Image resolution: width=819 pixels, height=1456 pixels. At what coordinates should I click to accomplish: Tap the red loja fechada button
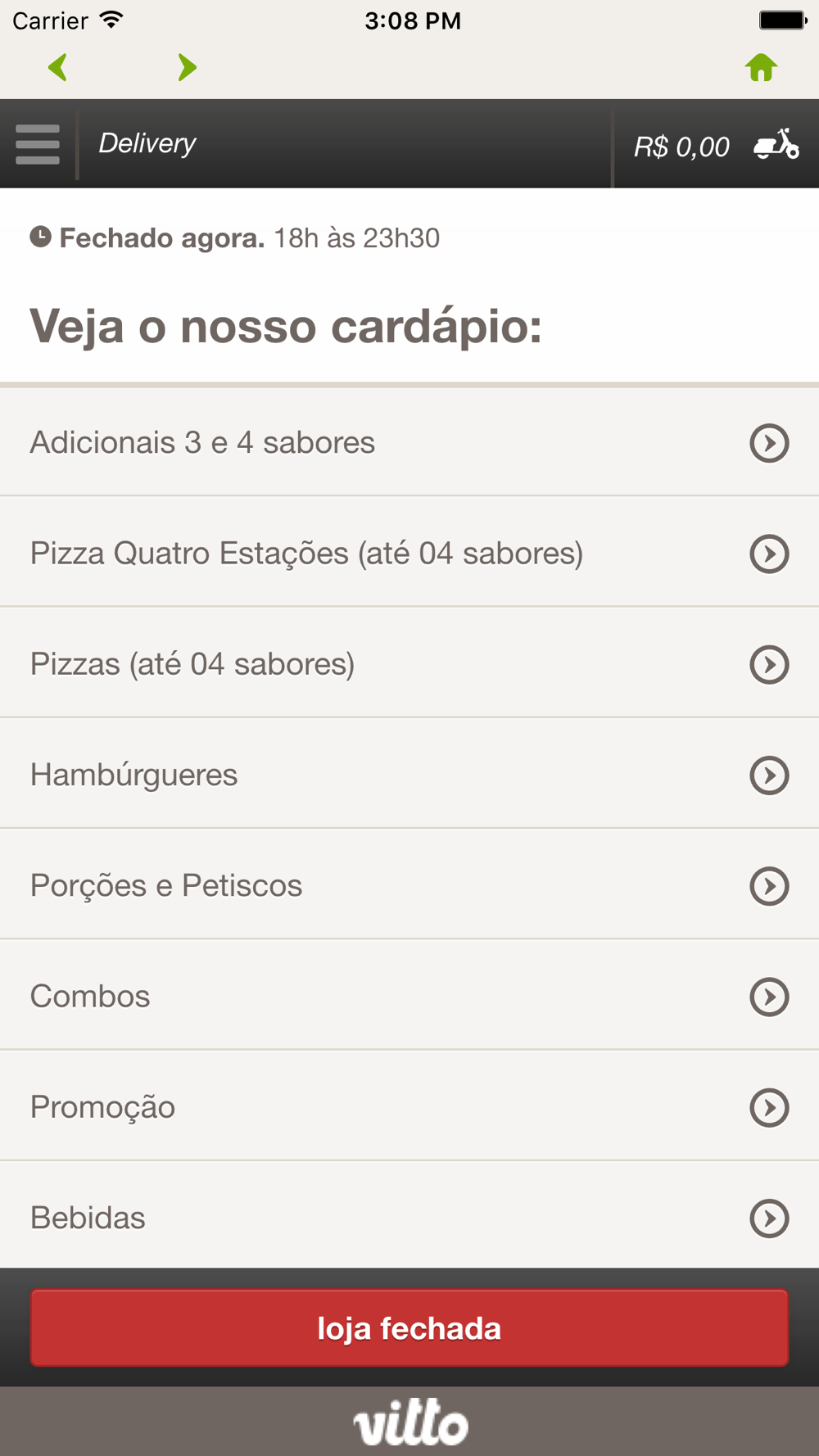(x=409, y=1327)
